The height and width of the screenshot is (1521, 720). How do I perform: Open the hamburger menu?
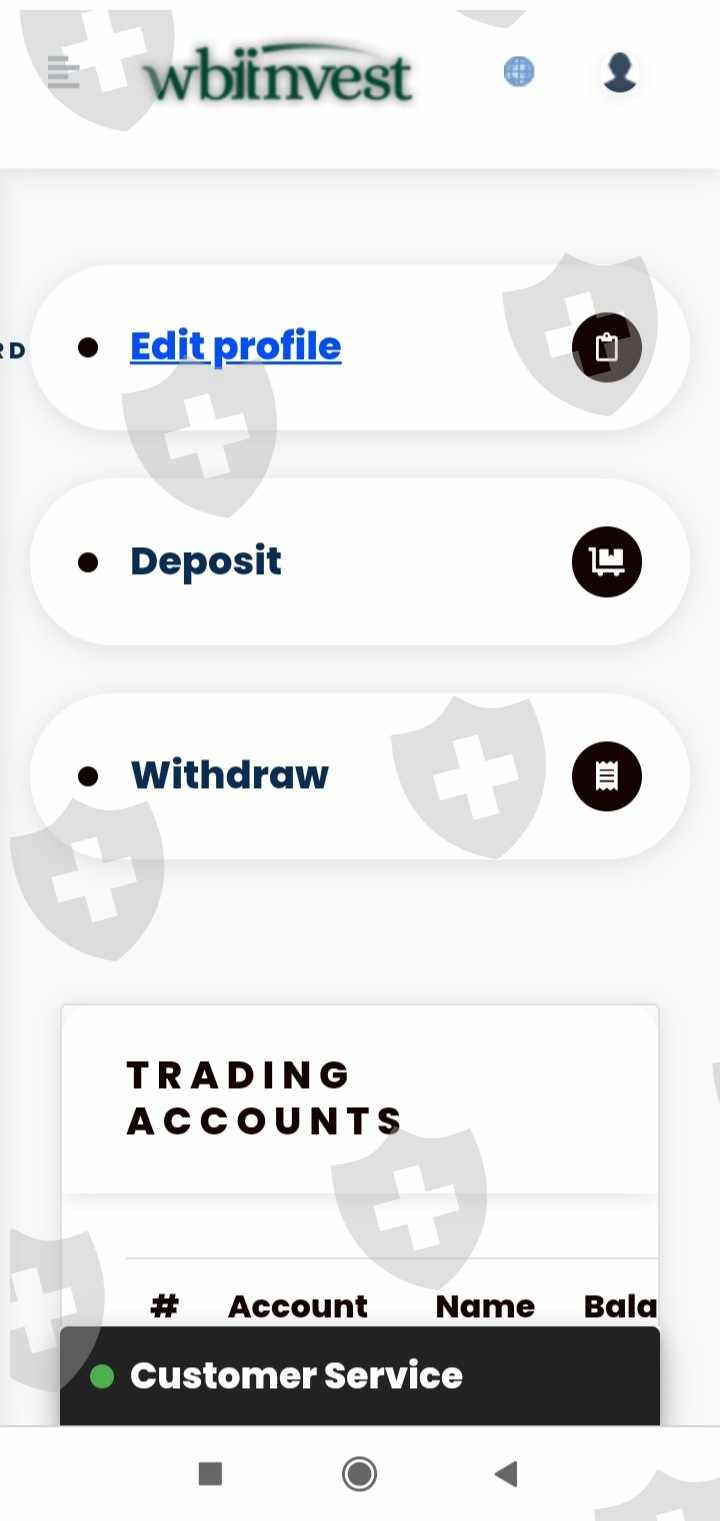[x=63, y=72]
